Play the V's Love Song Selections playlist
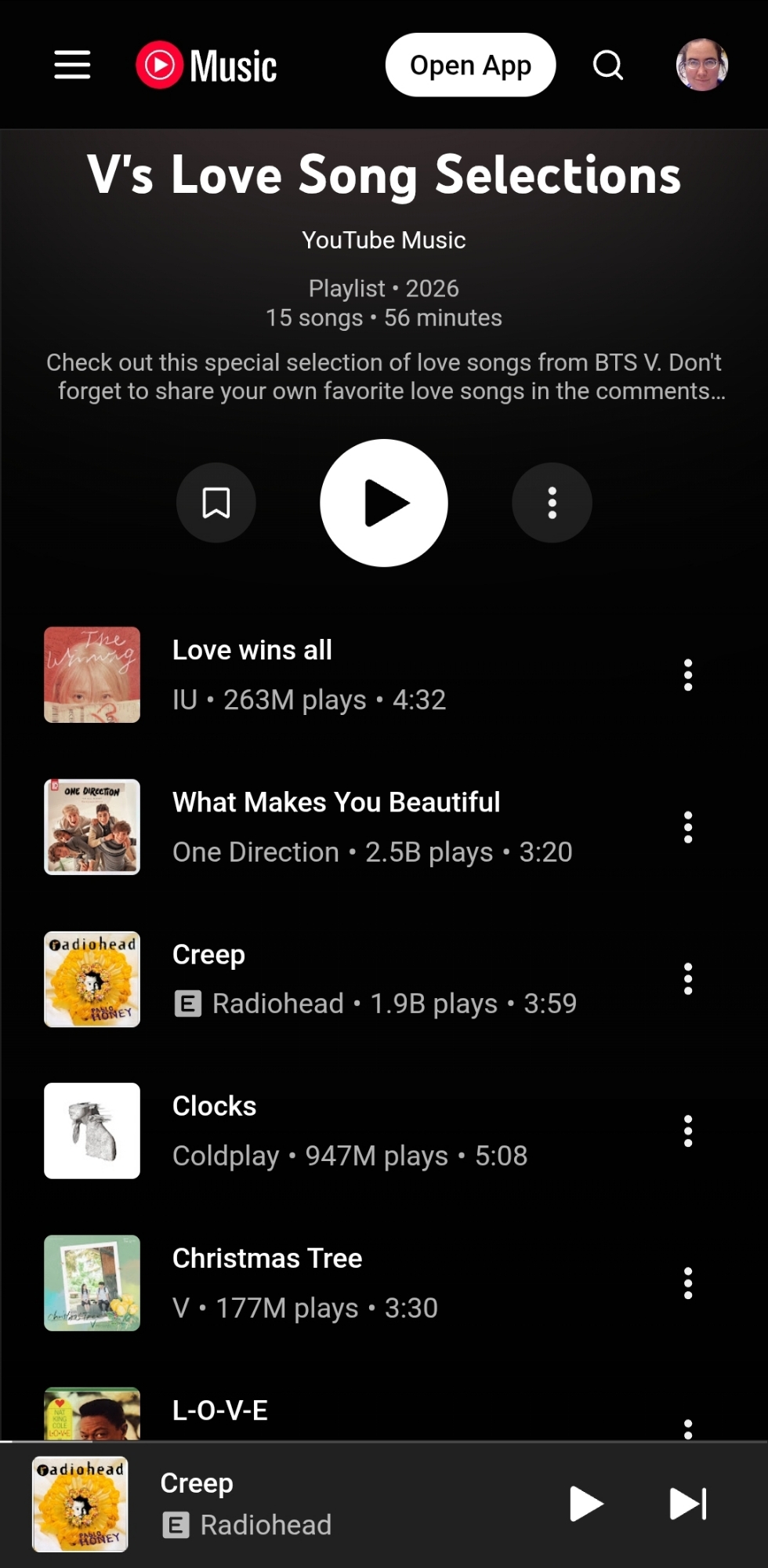 tap(384, 503)
